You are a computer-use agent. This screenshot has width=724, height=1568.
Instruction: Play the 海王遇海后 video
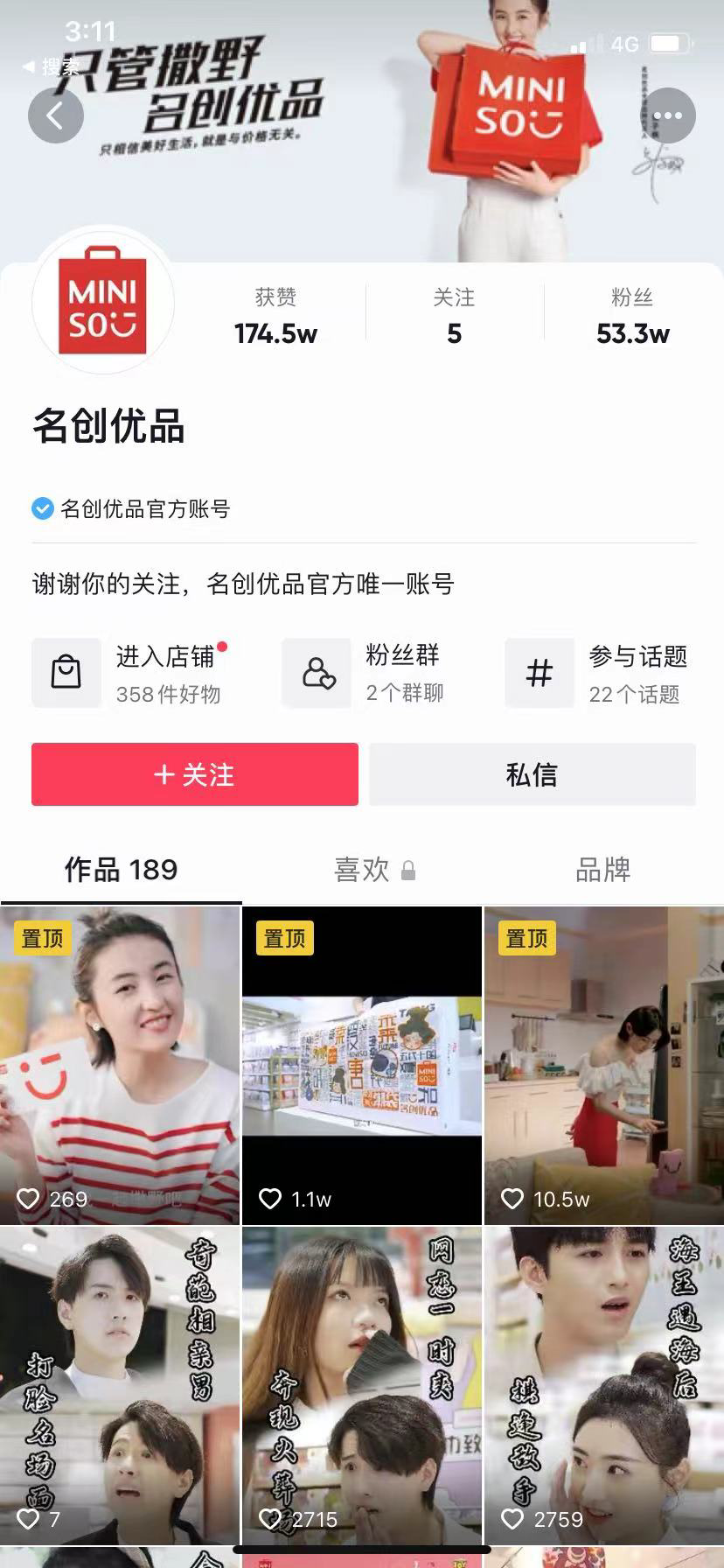603,1384
